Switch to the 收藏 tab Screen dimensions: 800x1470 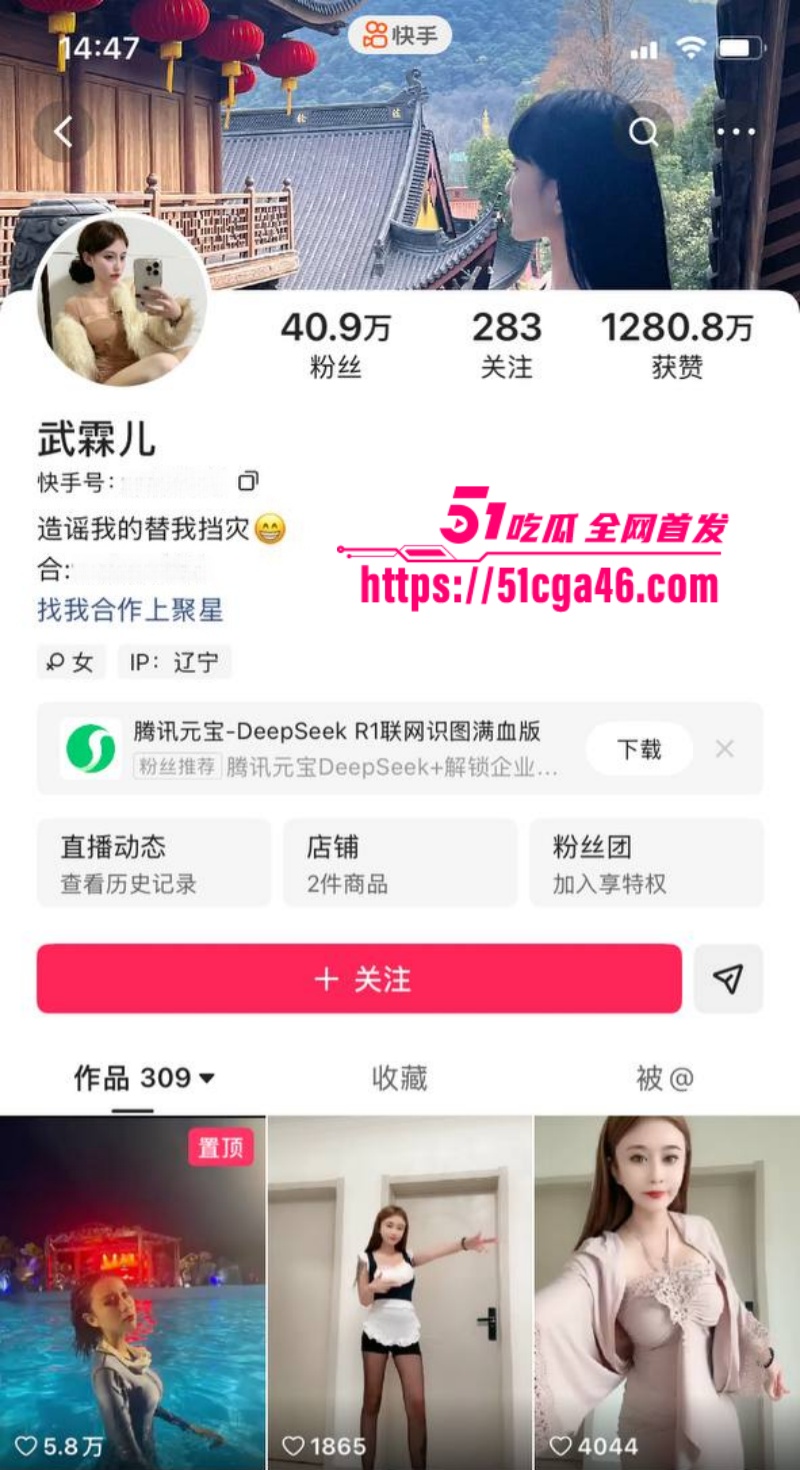click(x=400, y=1079)
